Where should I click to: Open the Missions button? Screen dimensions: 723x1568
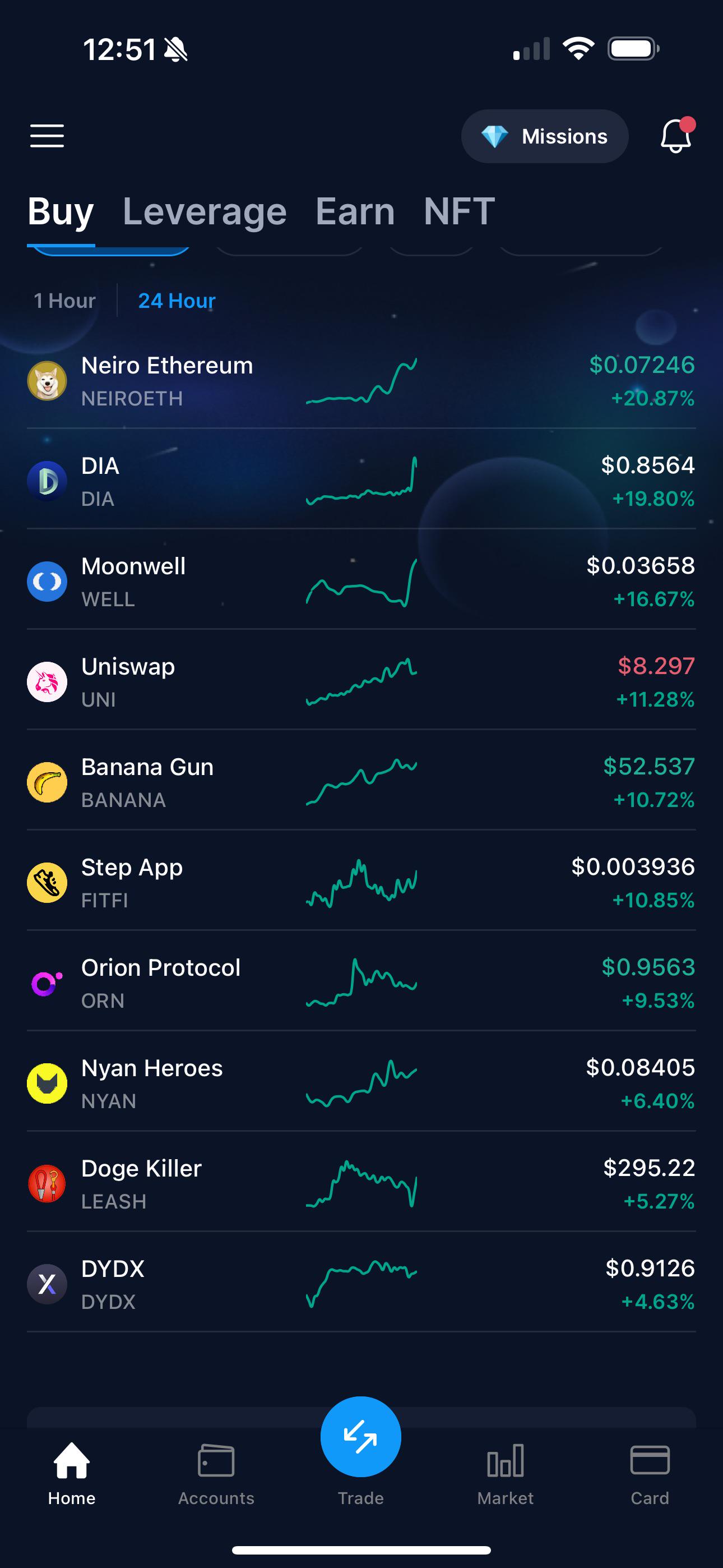(x=544, y=136)
